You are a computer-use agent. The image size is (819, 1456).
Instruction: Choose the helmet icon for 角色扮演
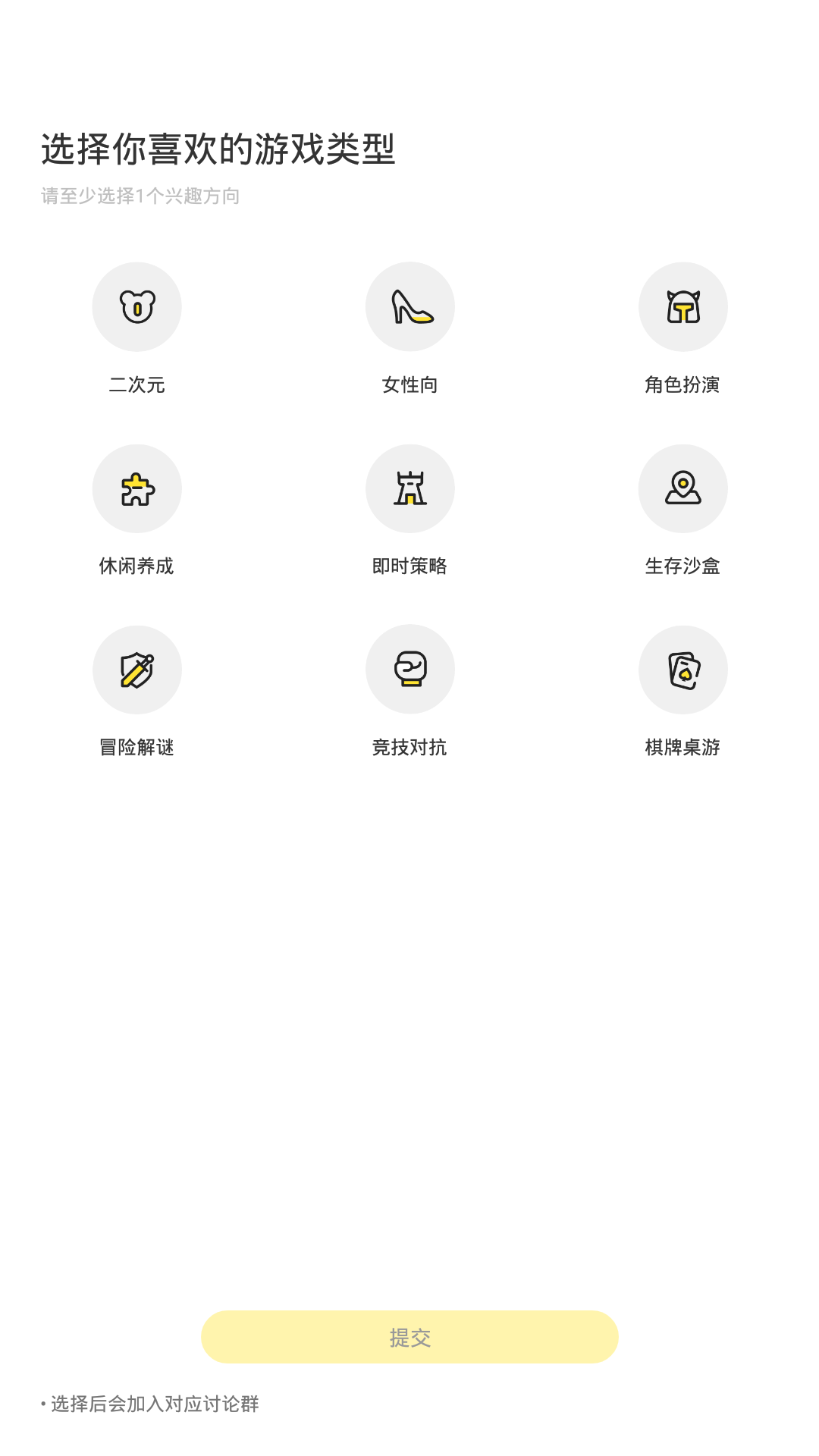(x=682, y=306)
